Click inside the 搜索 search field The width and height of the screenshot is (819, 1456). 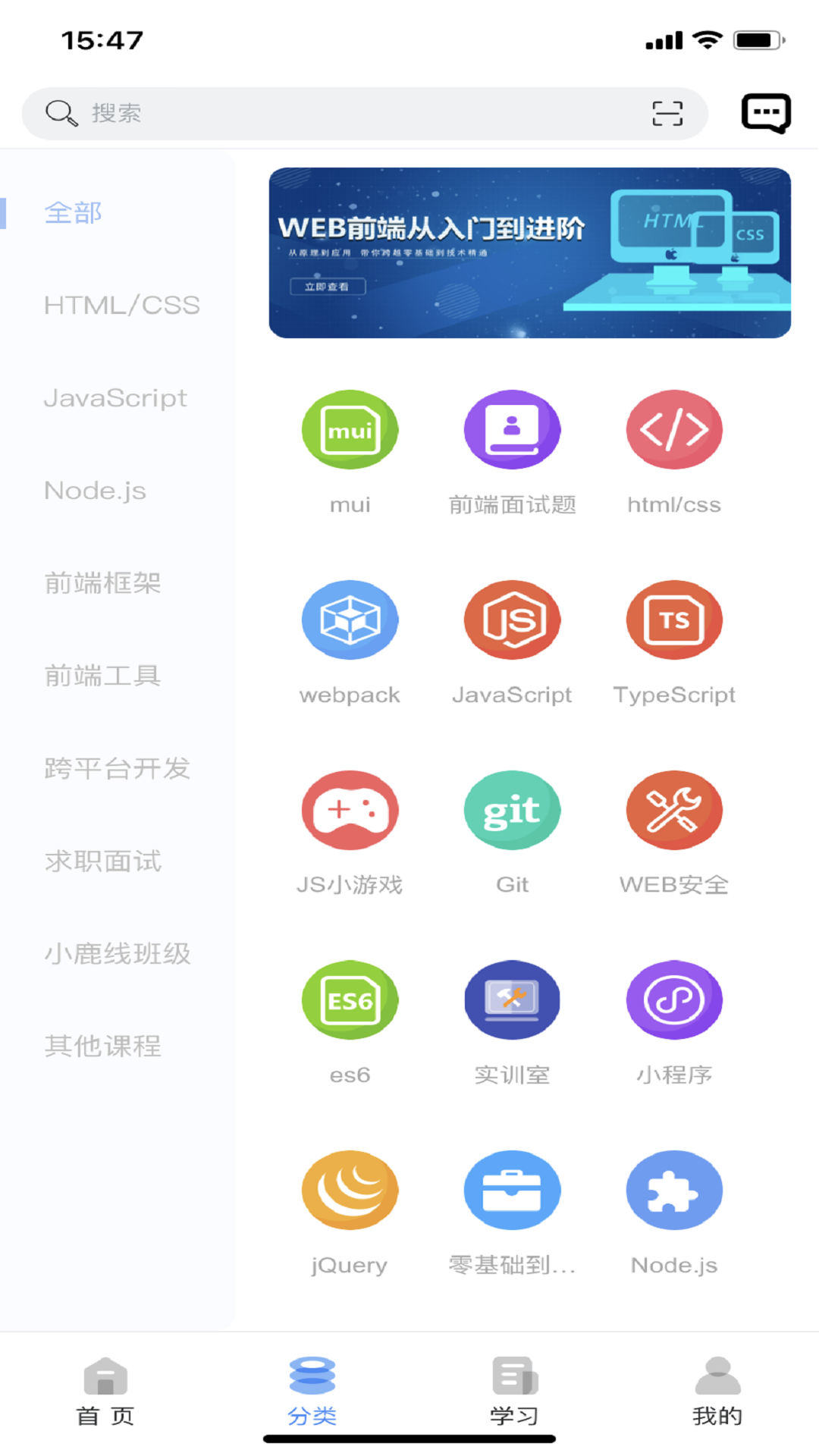[x=303, y=113]
